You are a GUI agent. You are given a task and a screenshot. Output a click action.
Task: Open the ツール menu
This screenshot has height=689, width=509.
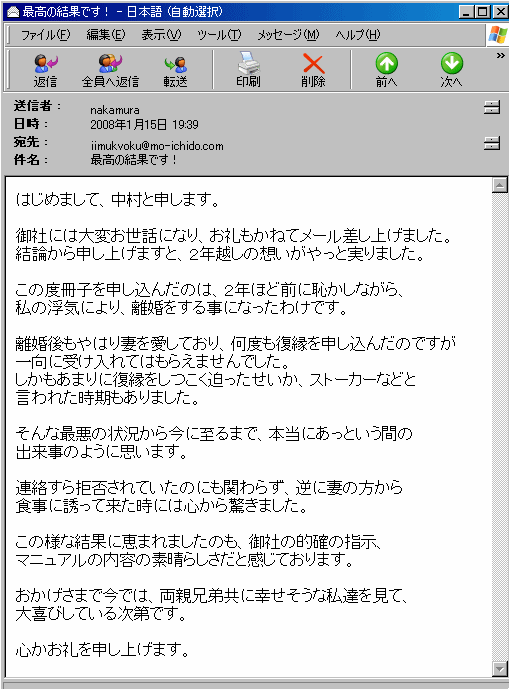(x=219, y=35)
